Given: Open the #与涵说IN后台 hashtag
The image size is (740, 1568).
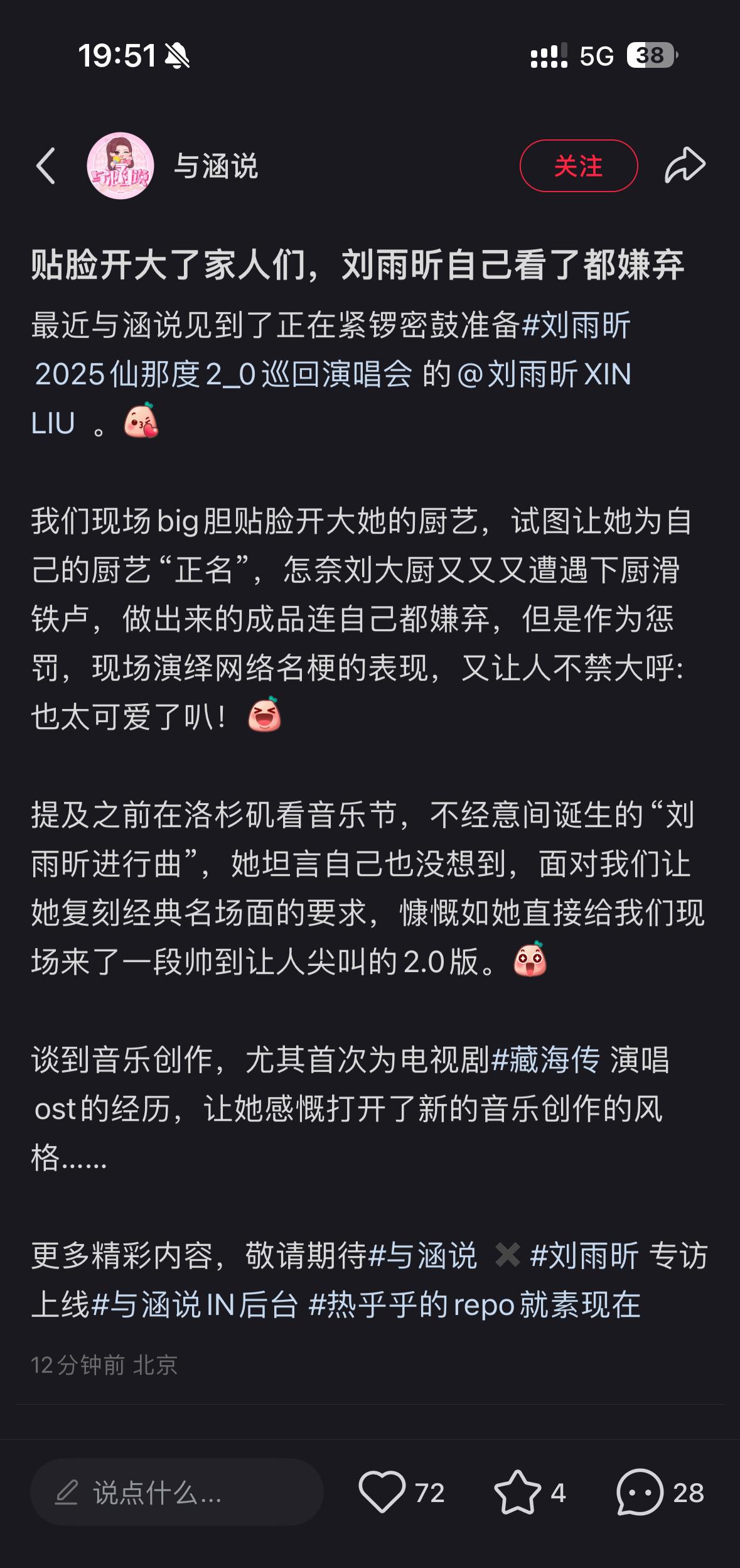Looking at the screenshot, I should [x=195, y=1305].
